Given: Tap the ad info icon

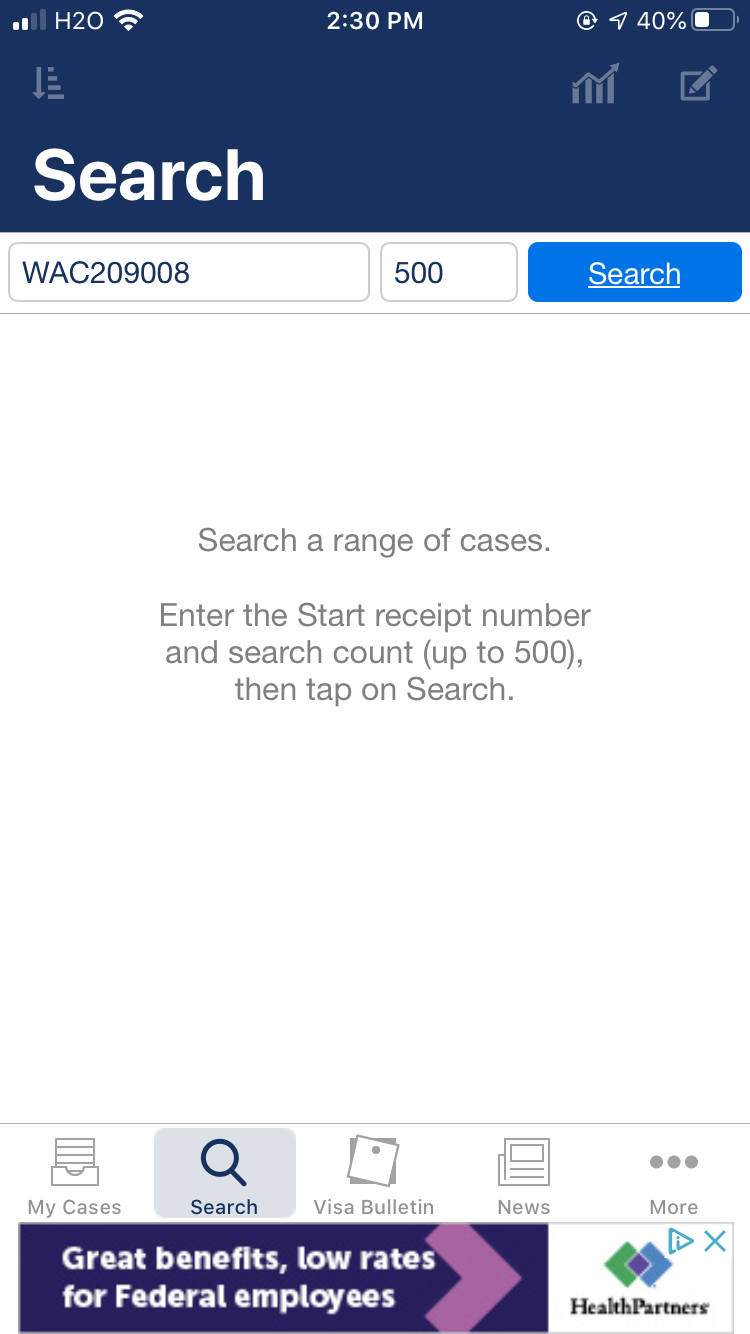Looking at the screenshot, I should pyautogui.click(x=682, y=1241).
